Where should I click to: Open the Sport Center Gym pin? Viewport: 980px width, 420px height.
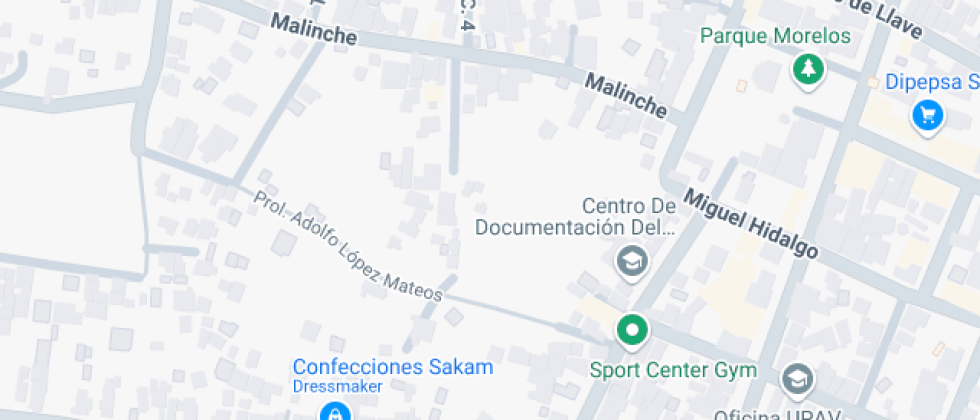[632, 329]
